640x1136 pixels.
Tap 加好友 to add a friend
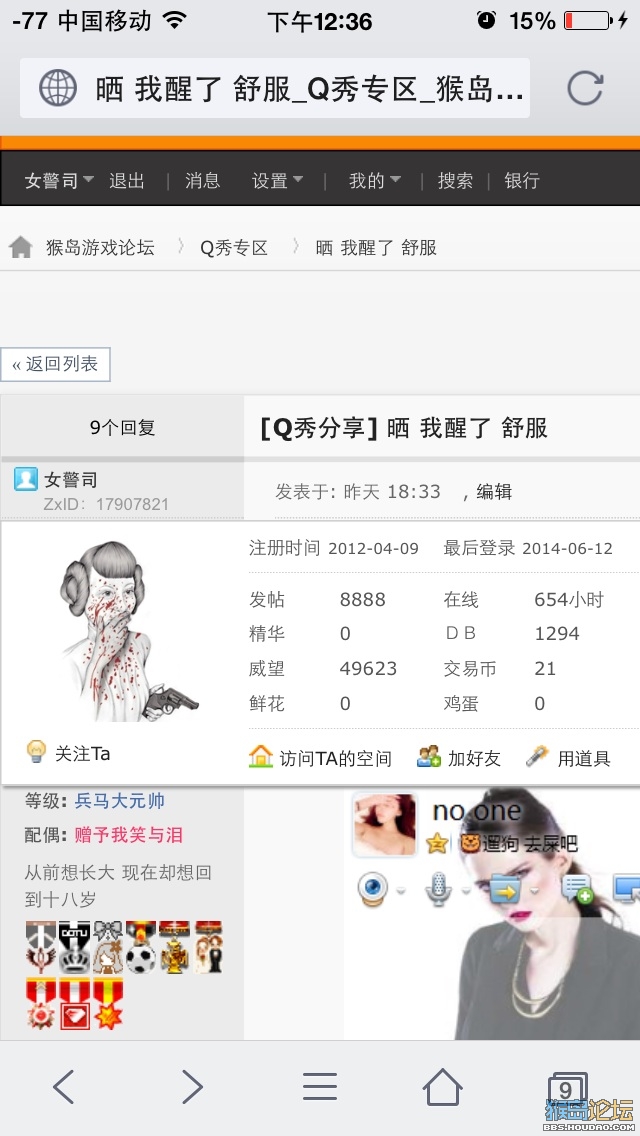[459, 758]
